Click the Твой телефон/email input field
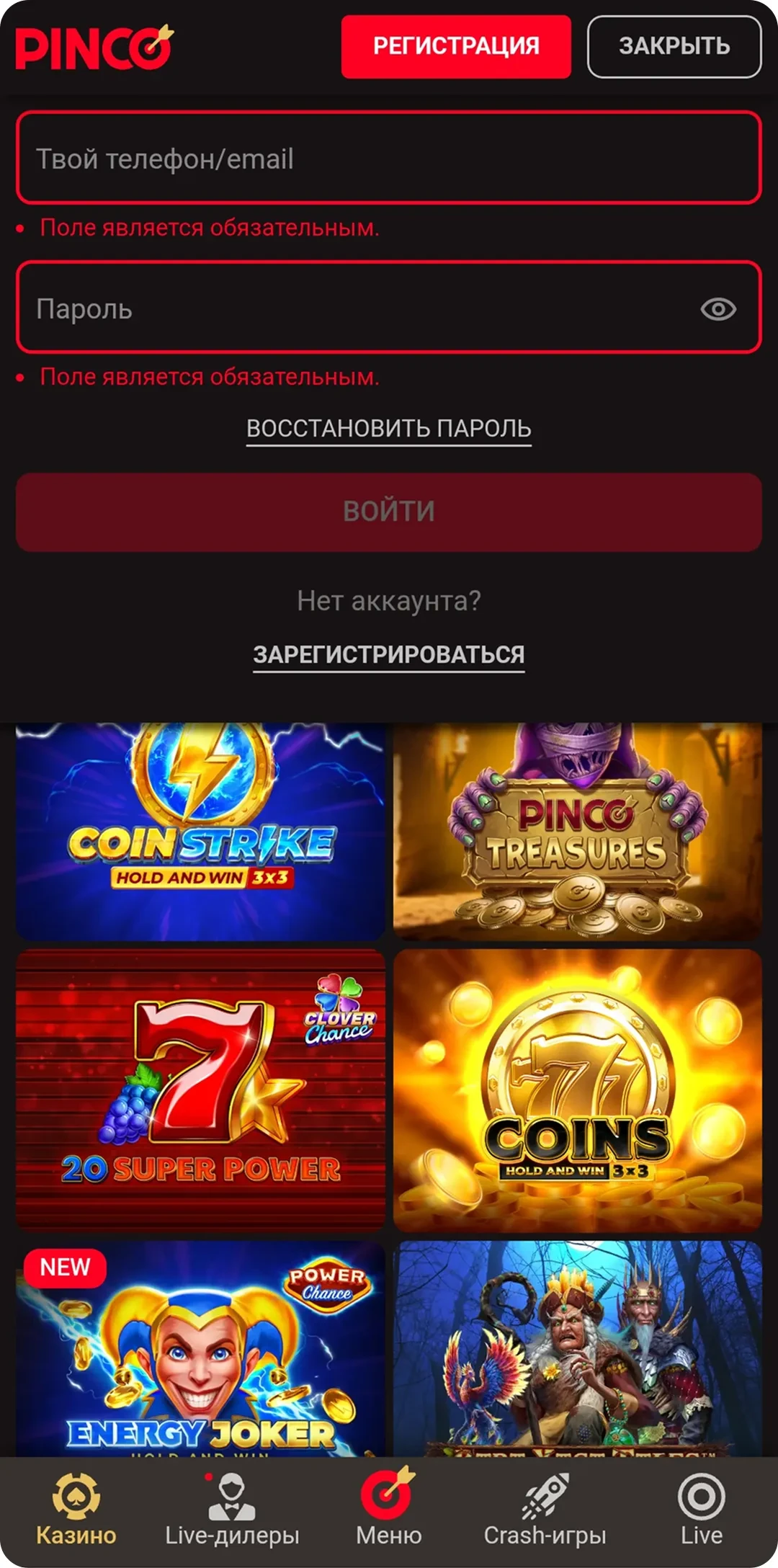The width and height of the screenshot is (778, 1568). click(x=389, y=159)
